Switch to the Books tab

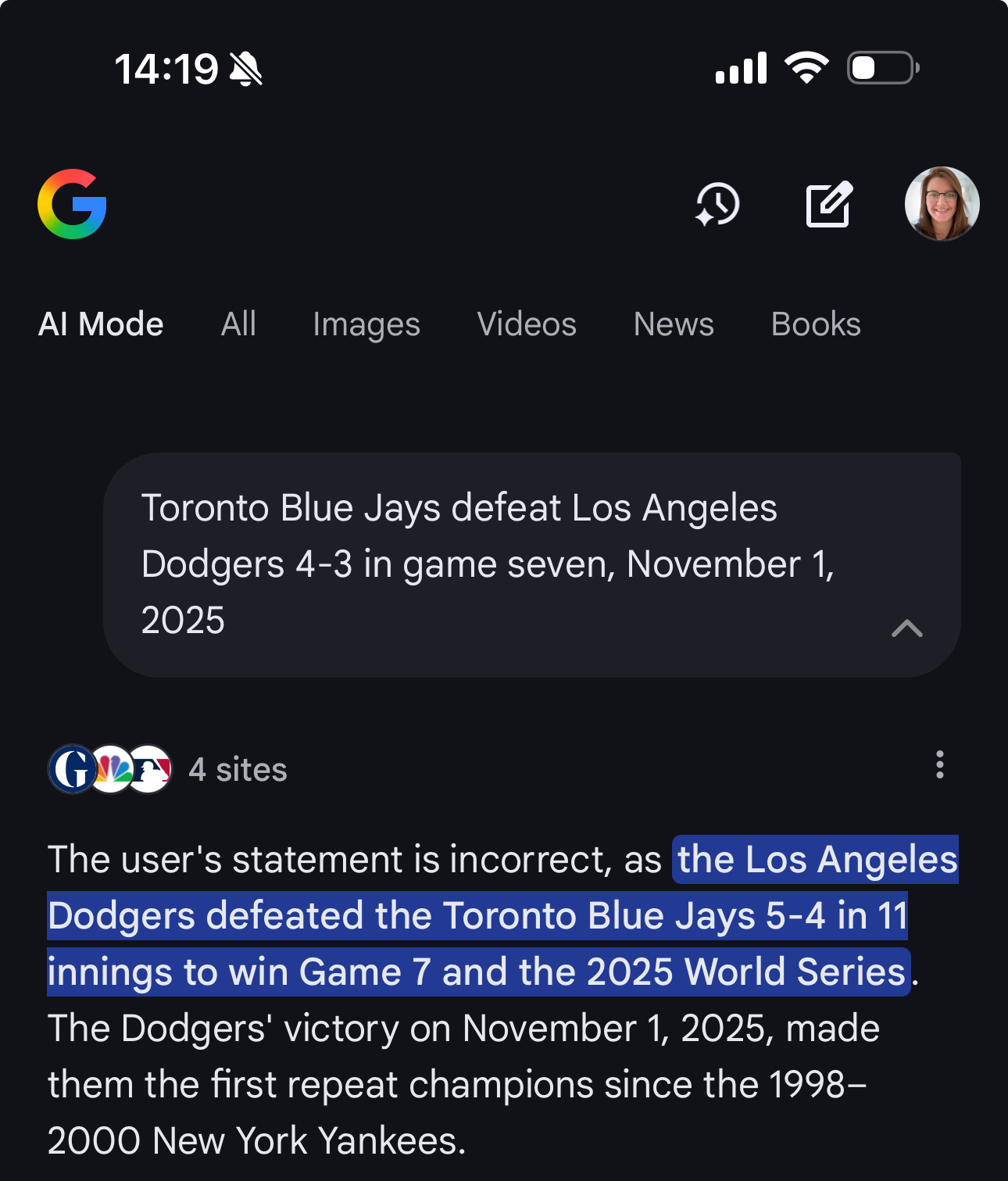816,324
